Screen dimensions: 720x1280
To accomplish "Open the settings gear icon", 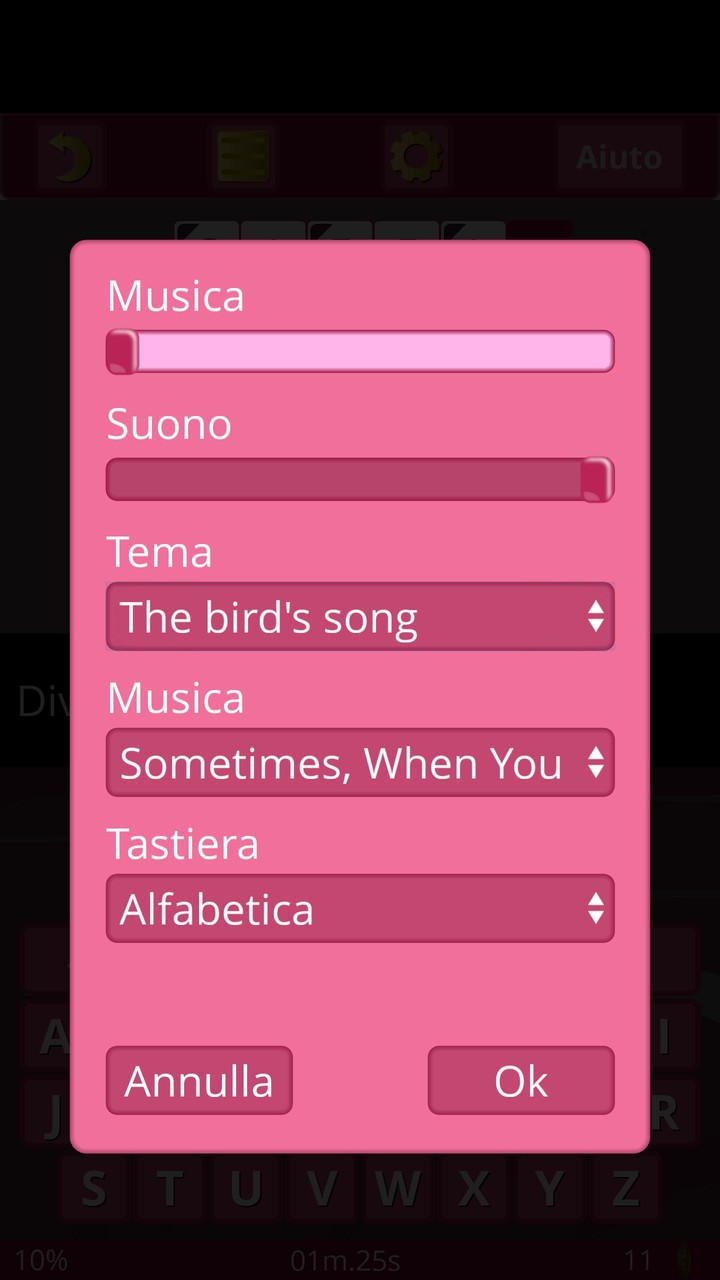I will click(x=418, y=156).
